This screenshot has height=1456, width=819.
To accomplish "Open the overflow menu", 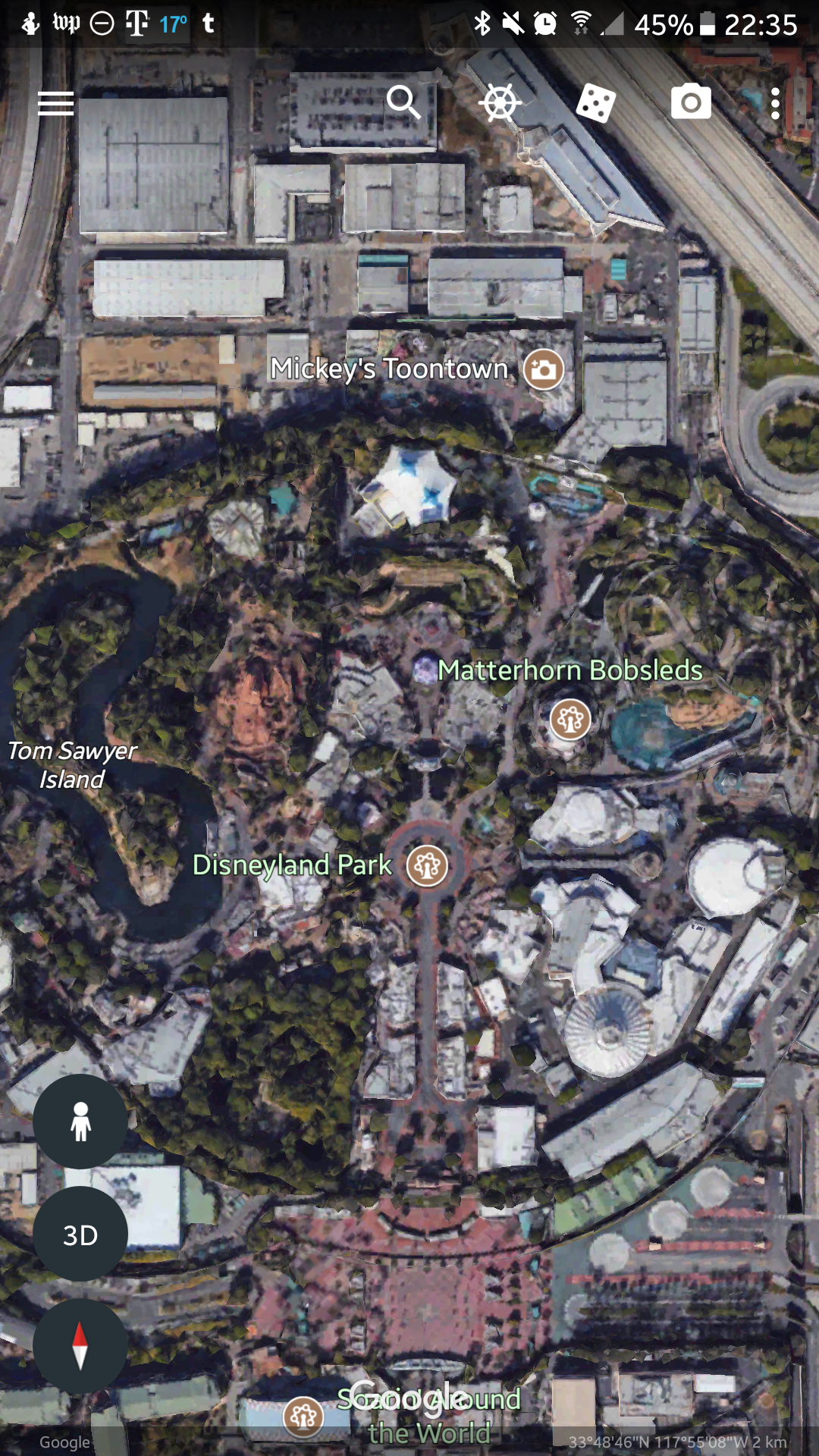I will tap(774, 104).
